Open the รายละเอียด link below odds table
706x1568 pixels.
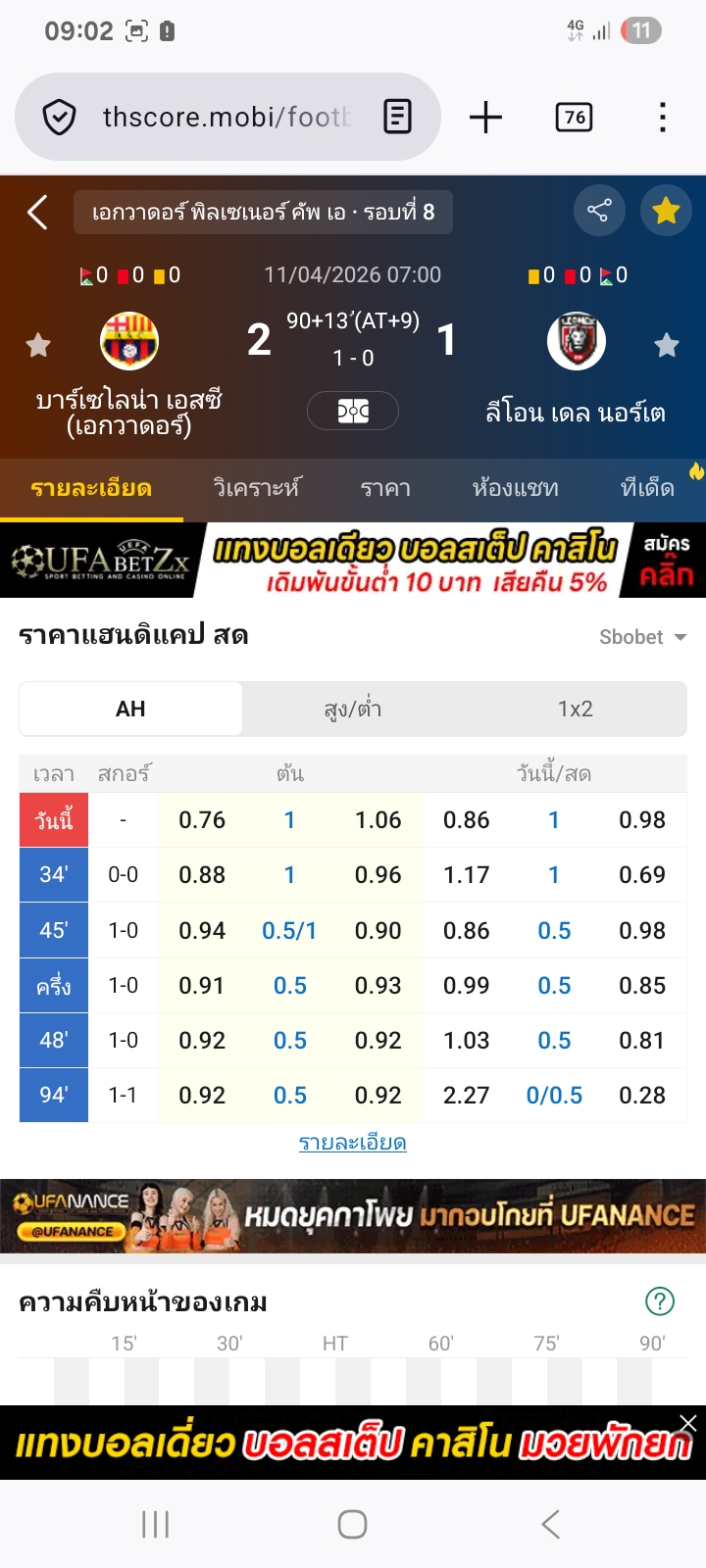[353, 1143]
